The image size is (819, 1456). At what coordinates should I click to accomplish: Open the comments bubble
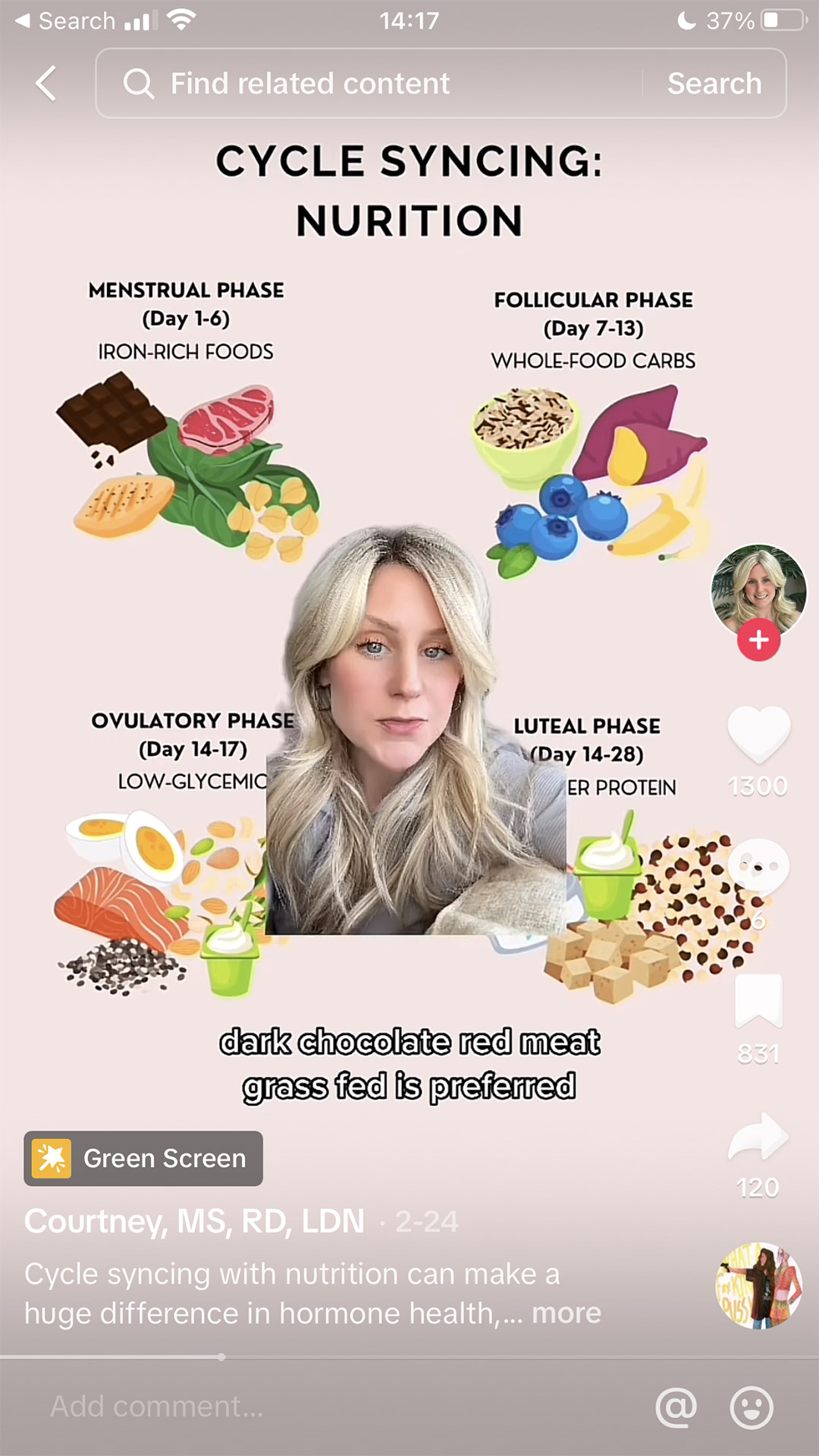758,867
